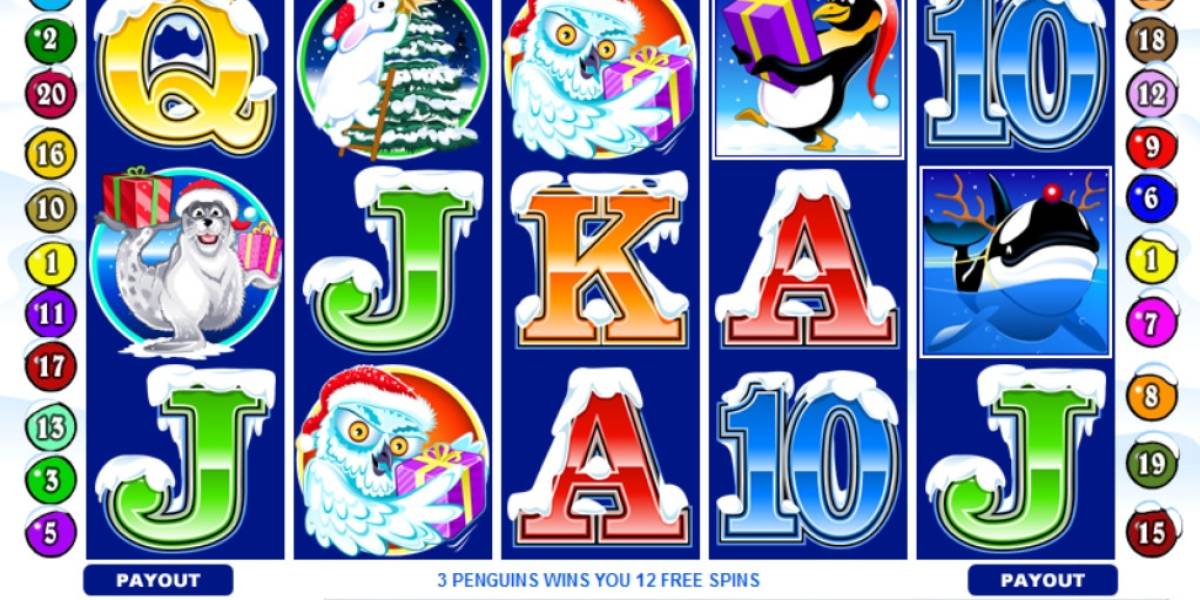1200x600 pixels.
Task: Select payline number 15
Action: tap(1152, 533)
